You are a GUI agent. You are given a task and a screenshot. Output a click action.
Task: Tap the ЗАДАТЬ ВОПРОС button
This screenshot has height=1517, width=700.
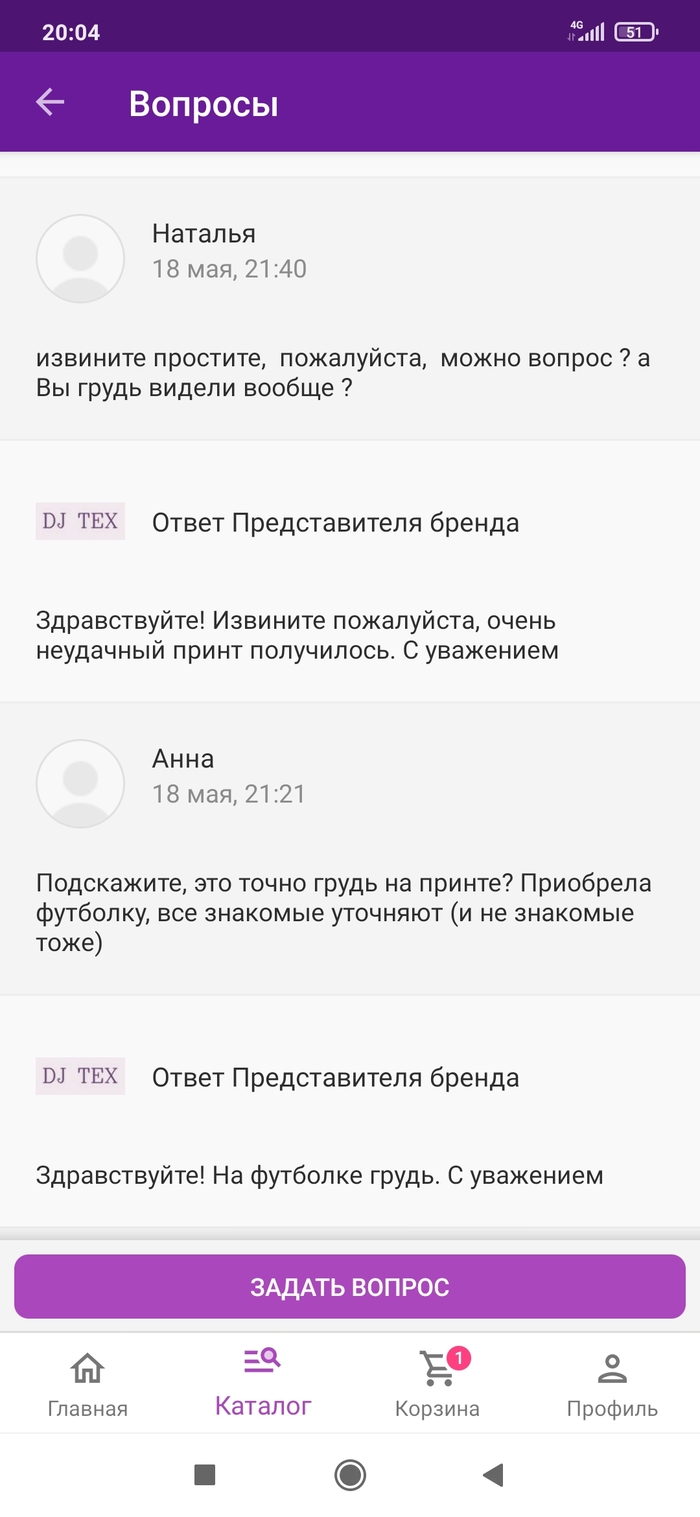349,1287
